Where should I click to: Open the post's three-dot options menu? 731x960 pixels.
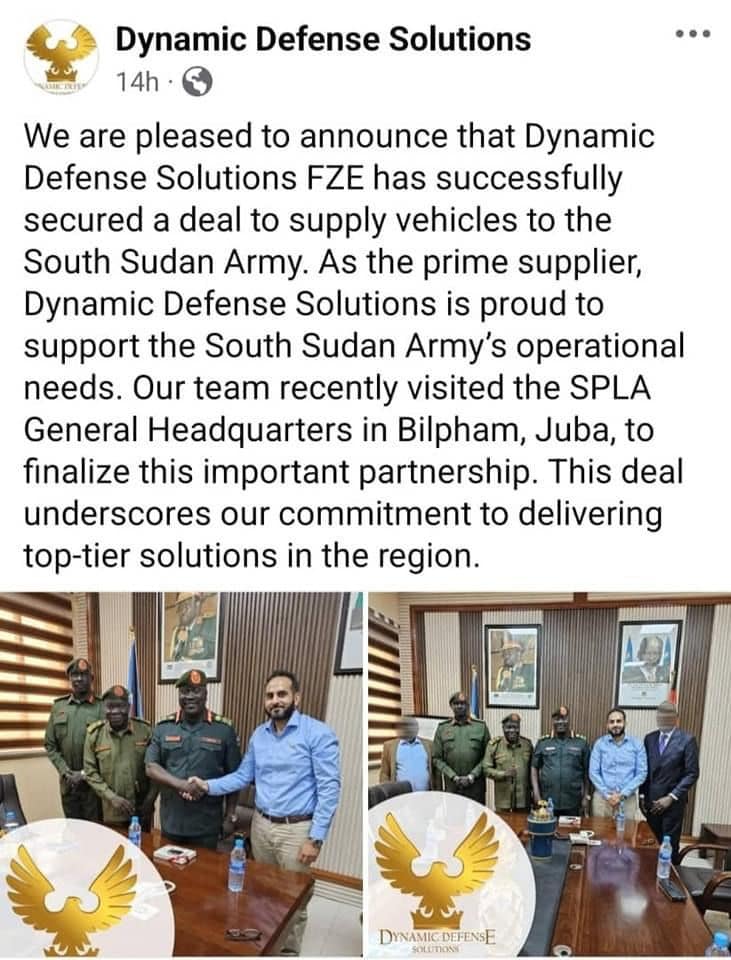(x=692, y=33)
